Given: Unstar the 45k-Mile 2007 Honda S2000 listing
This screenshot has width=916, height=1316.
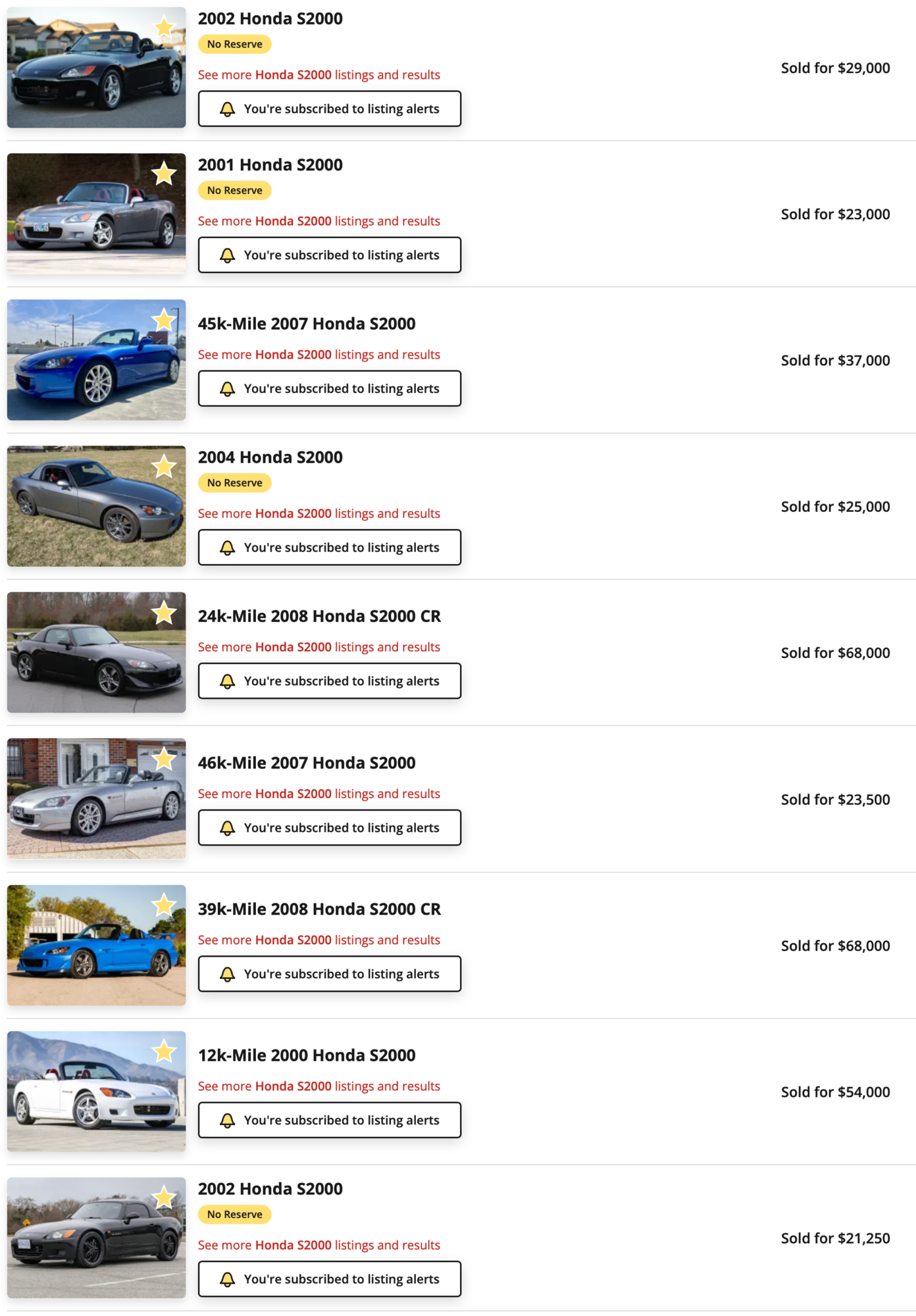Looking at the screenshot, I should [164, 320].
